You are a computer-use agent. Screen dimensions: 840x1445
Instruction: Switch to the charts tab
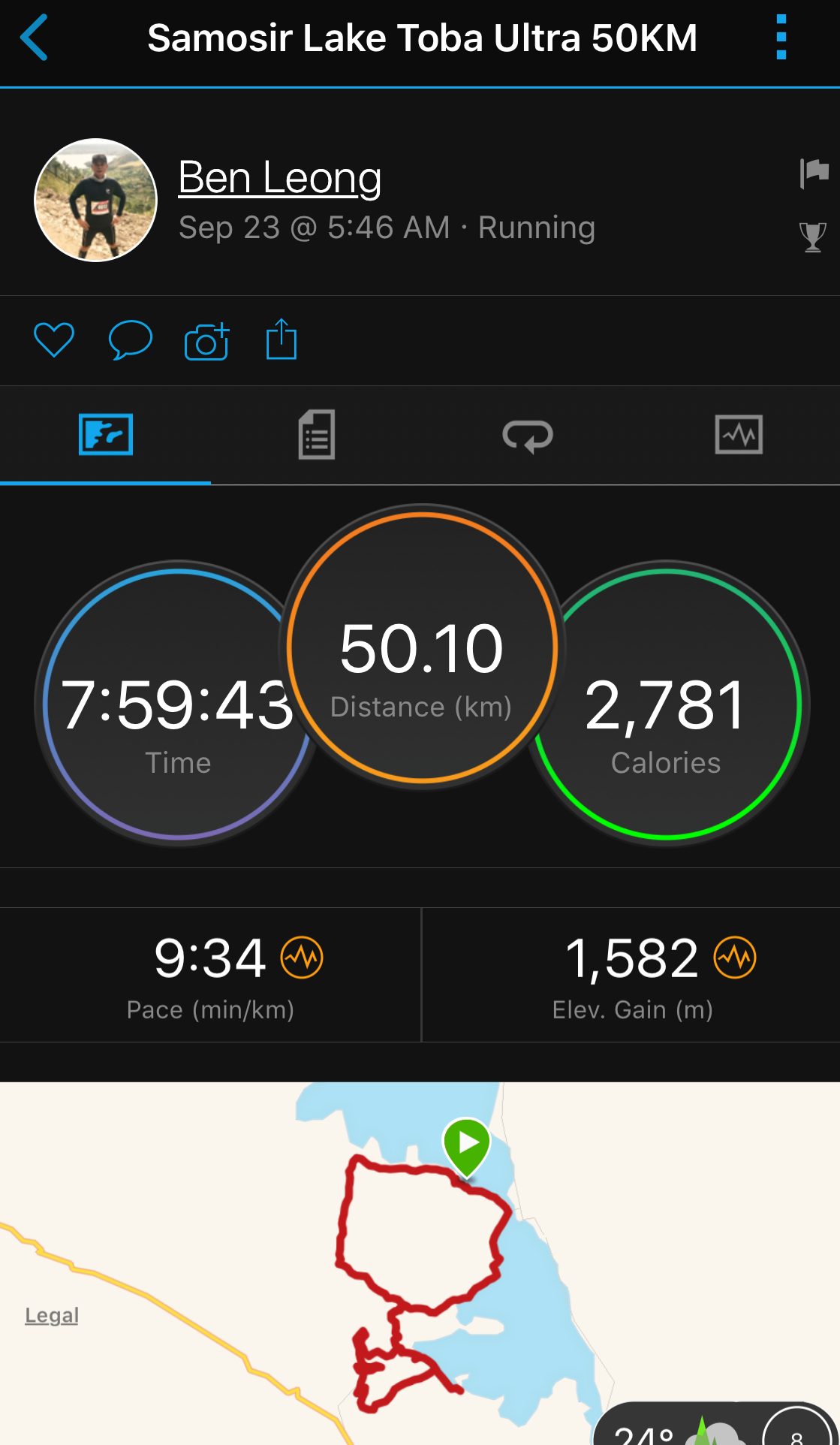739,434
